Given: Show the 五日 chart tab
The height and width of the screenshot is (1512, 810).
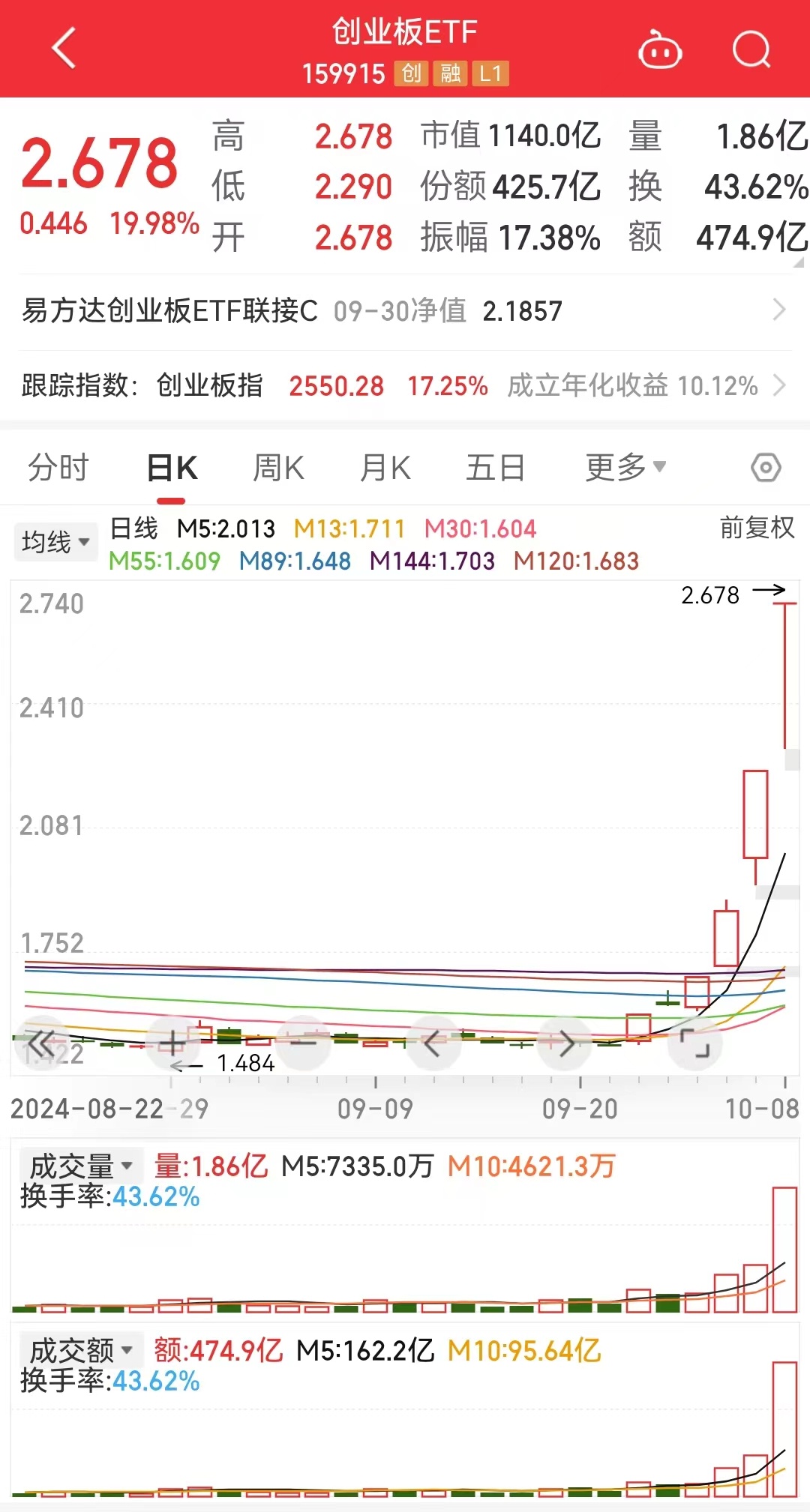Looking at the screenshot, I should [495, 469].
